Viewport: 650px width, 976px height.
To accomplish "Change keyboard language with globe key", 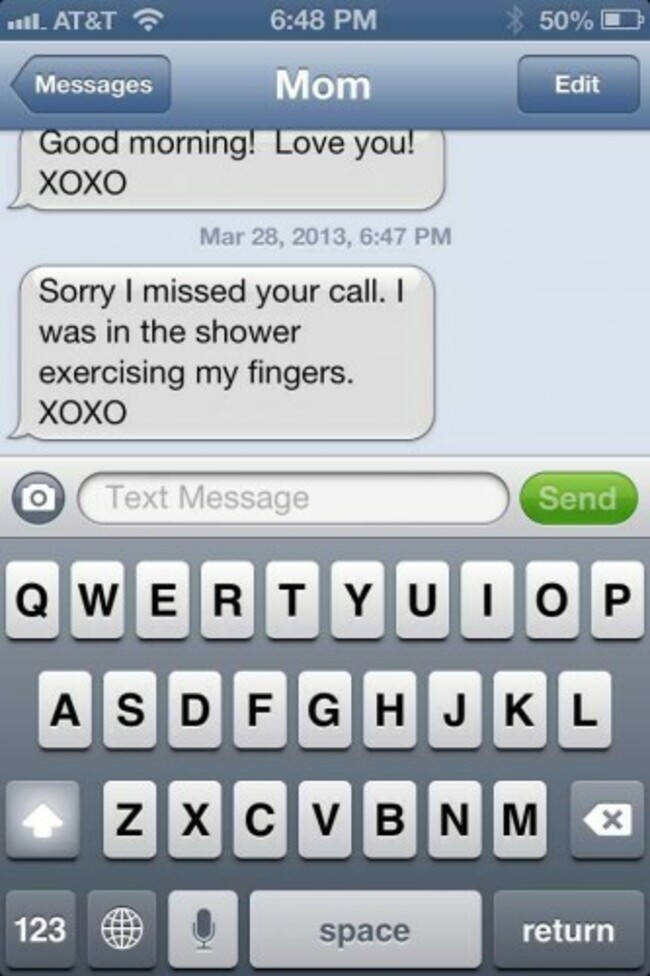I will [122, 929].
